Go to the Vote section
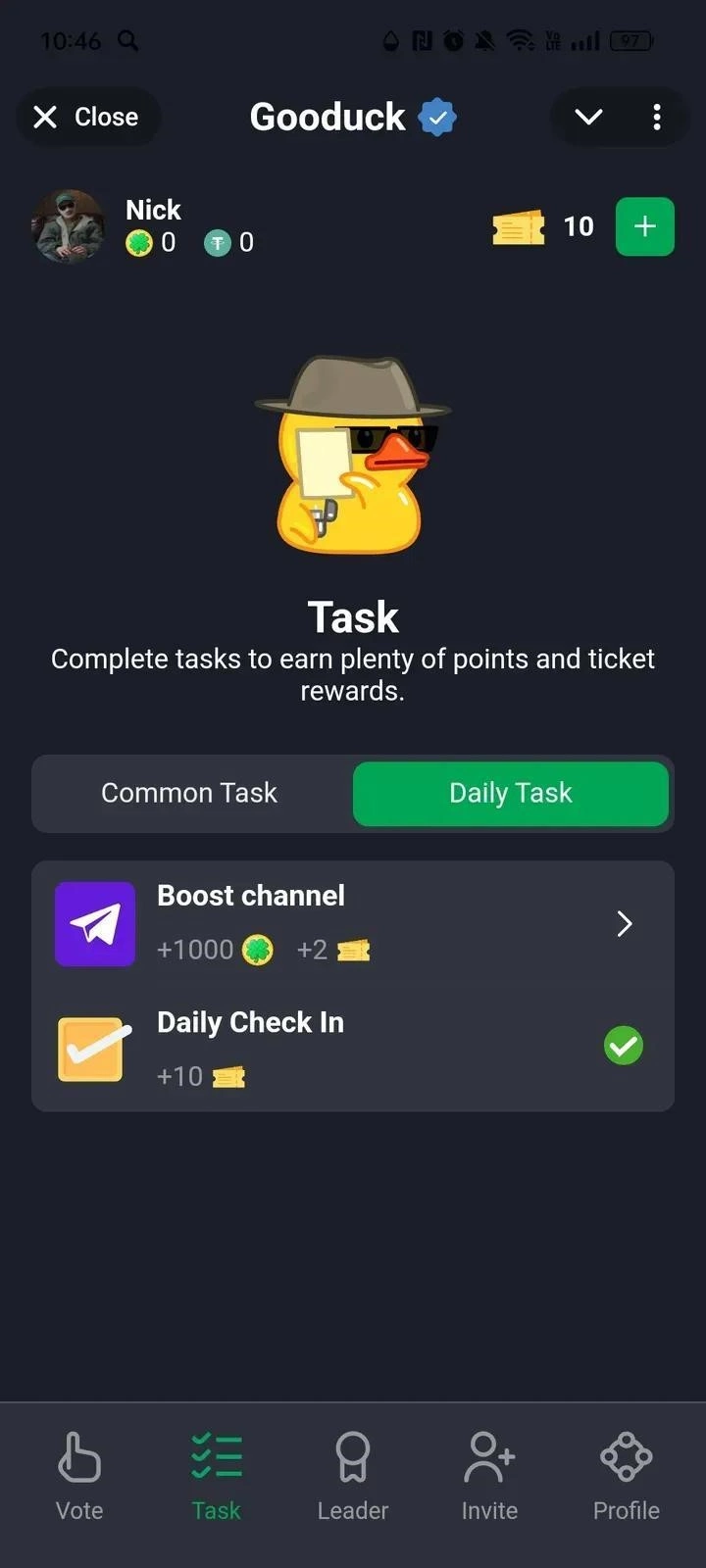Screen dimensions: 706x1568 (79, 1477)
